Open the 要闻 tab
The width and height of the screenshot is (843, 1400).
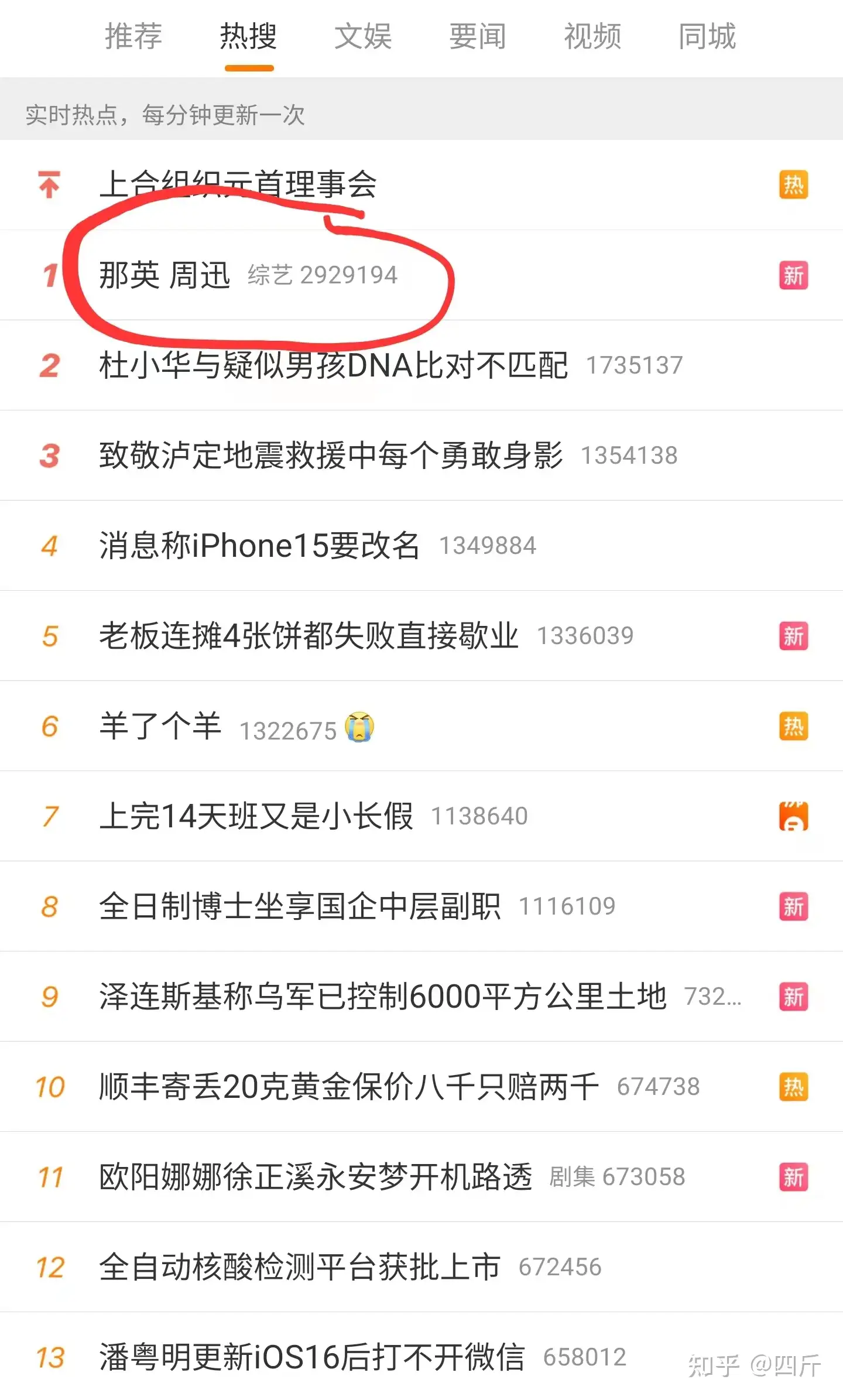(x=478, y=36)
